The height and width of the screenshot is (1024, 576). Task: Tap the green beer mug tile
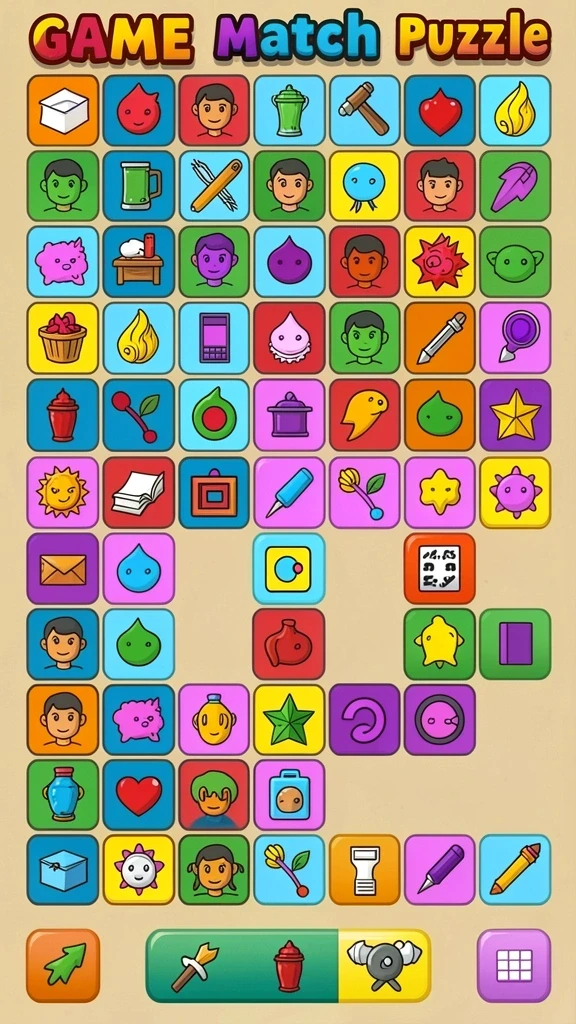coord(138,186)
